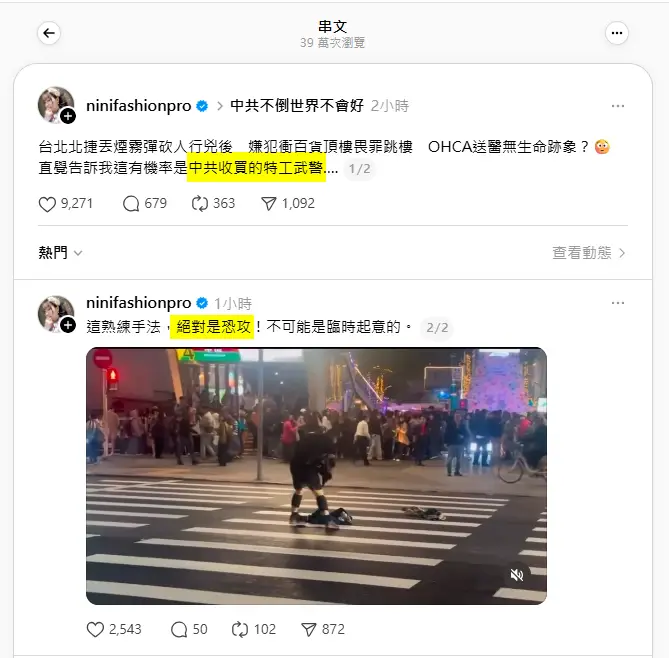Screen dimensions: 669x658
Task: Open 查看動態 activity link
Action: click(x=588, y=253)
